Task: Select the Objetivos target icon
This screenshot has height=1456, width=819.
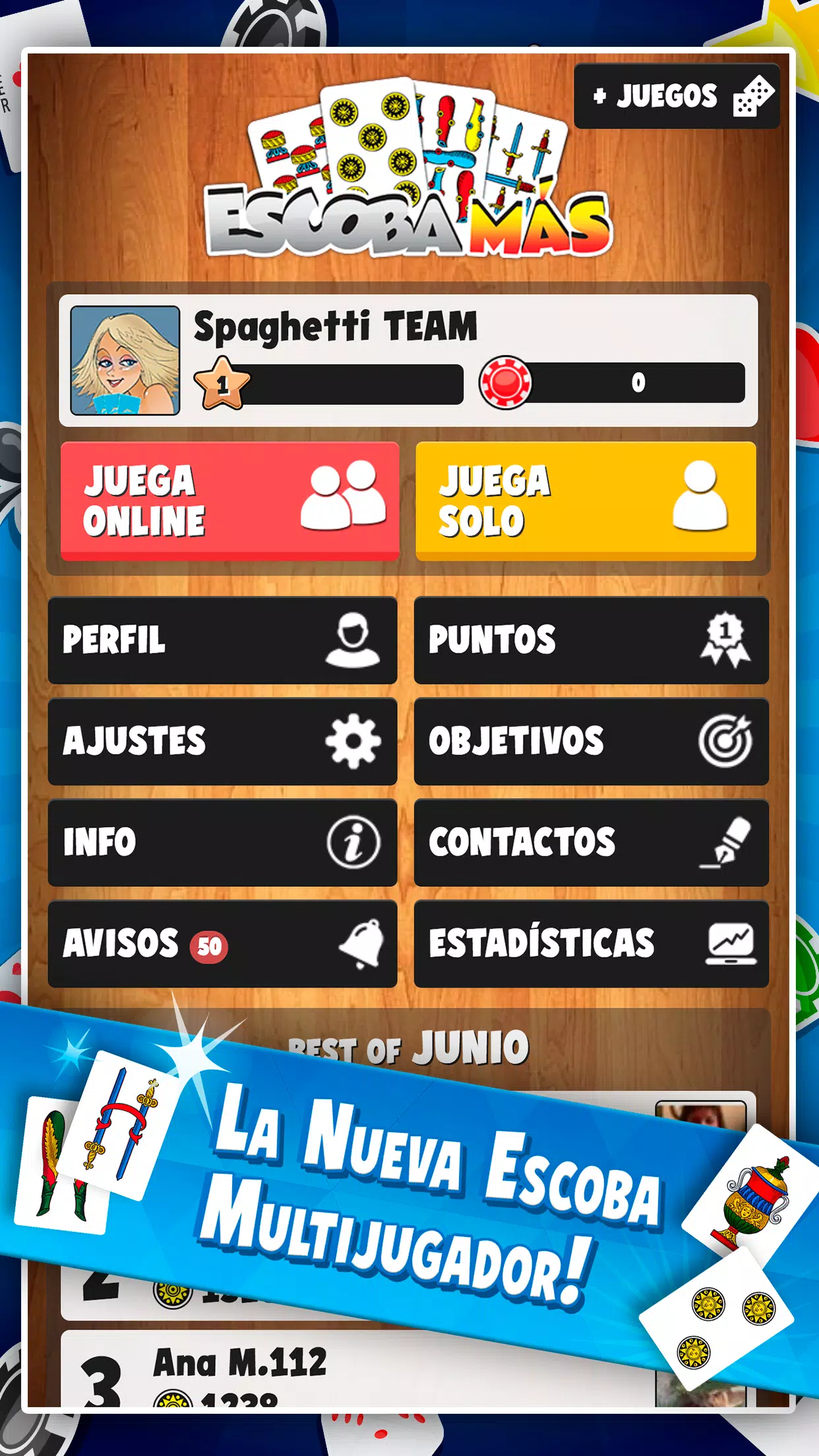Action: (725, 741)
